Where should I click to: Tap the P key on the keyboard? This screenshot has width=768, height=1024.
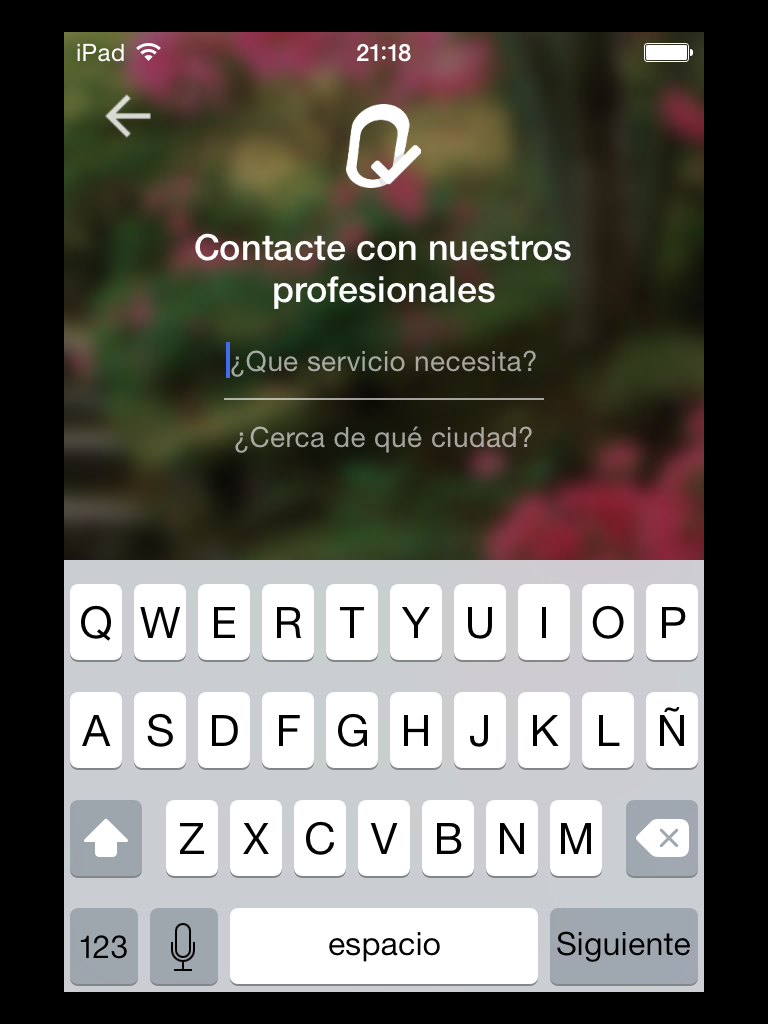(672, 622)
